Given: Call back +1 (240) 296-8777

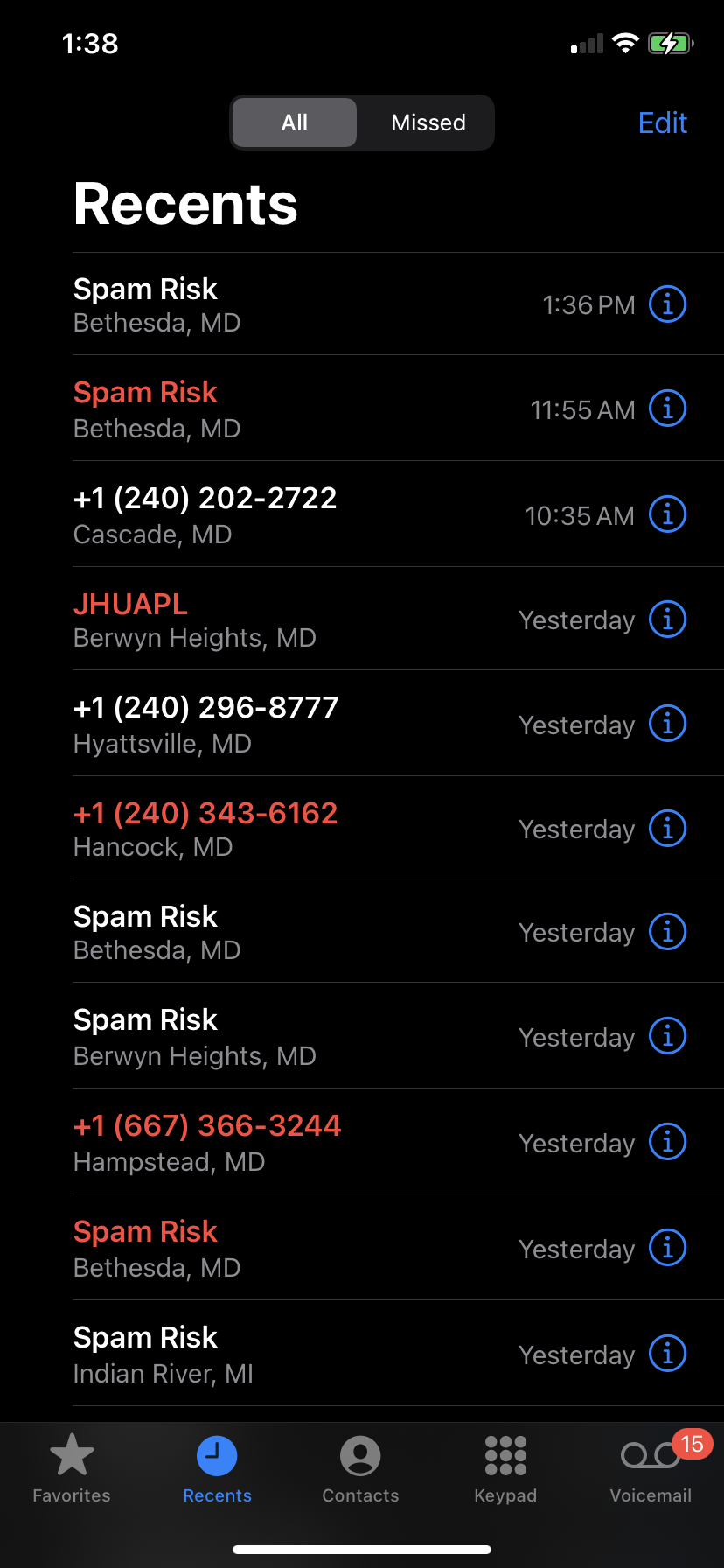Looking at the screenshot, I should [262, 724].
